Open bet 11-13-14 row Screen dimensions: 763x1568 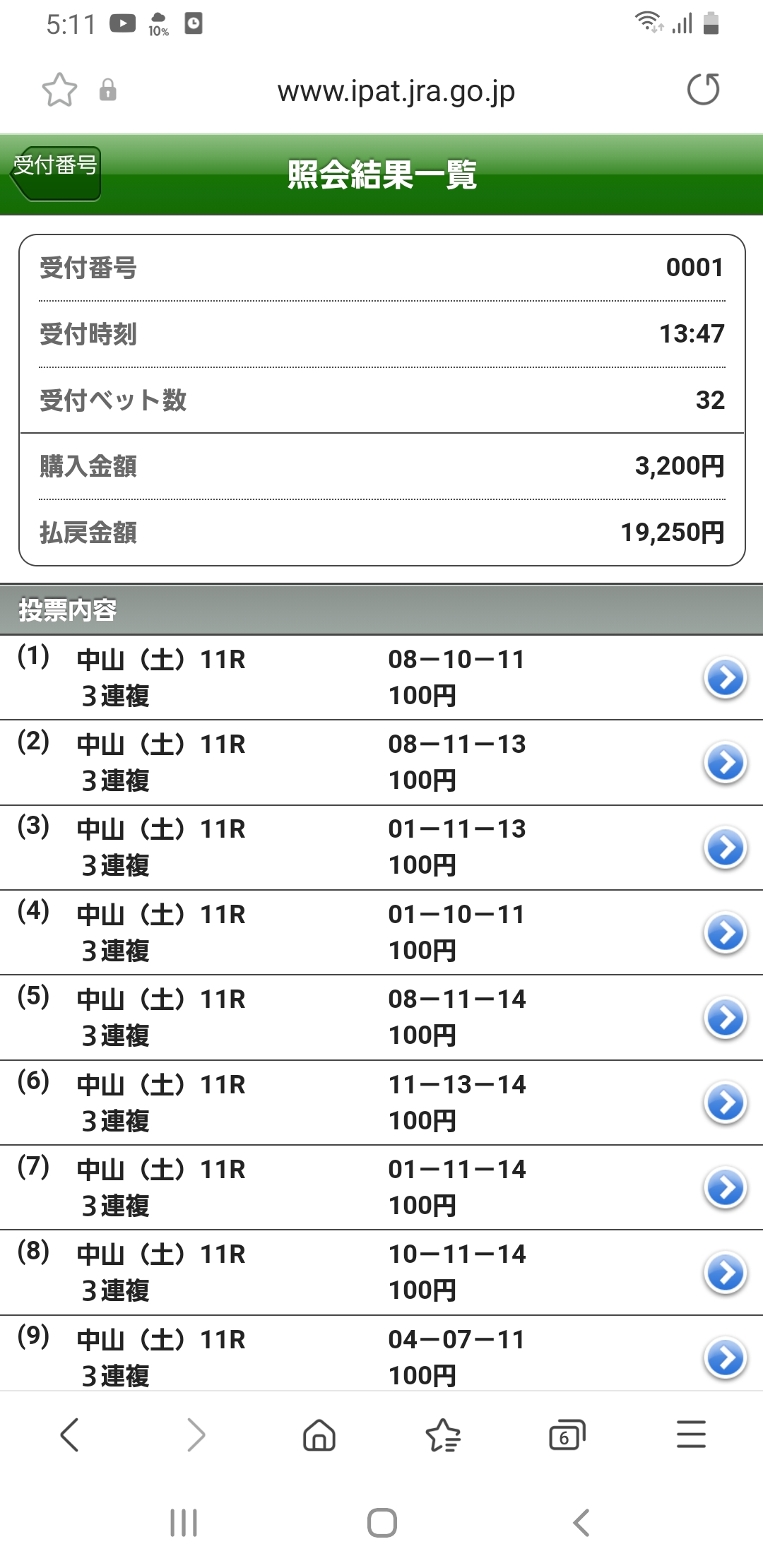[381, 1103]
